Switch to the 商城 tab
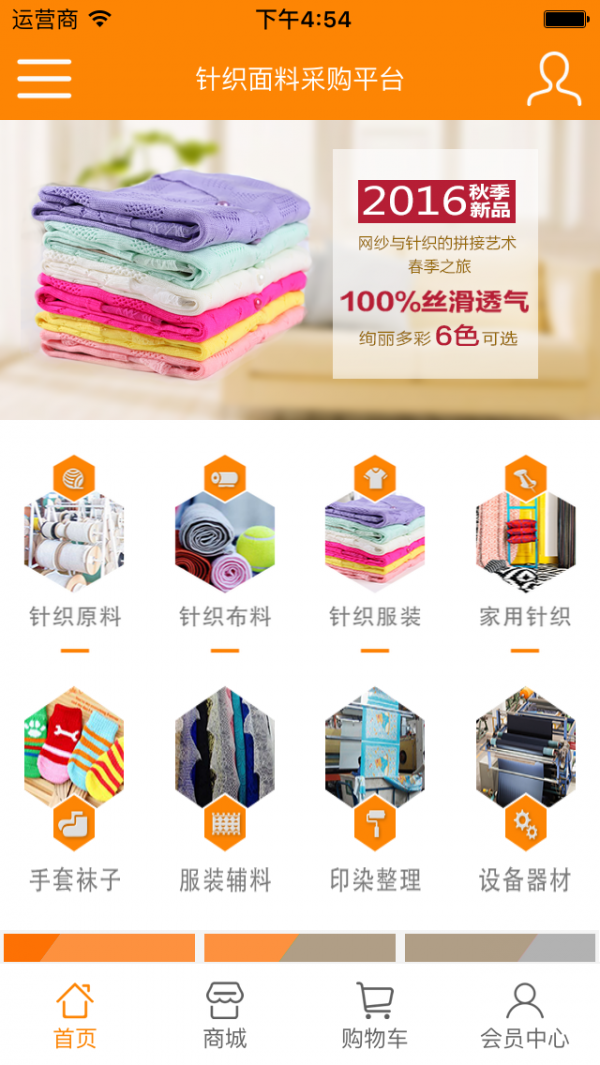 point(225,1015)
